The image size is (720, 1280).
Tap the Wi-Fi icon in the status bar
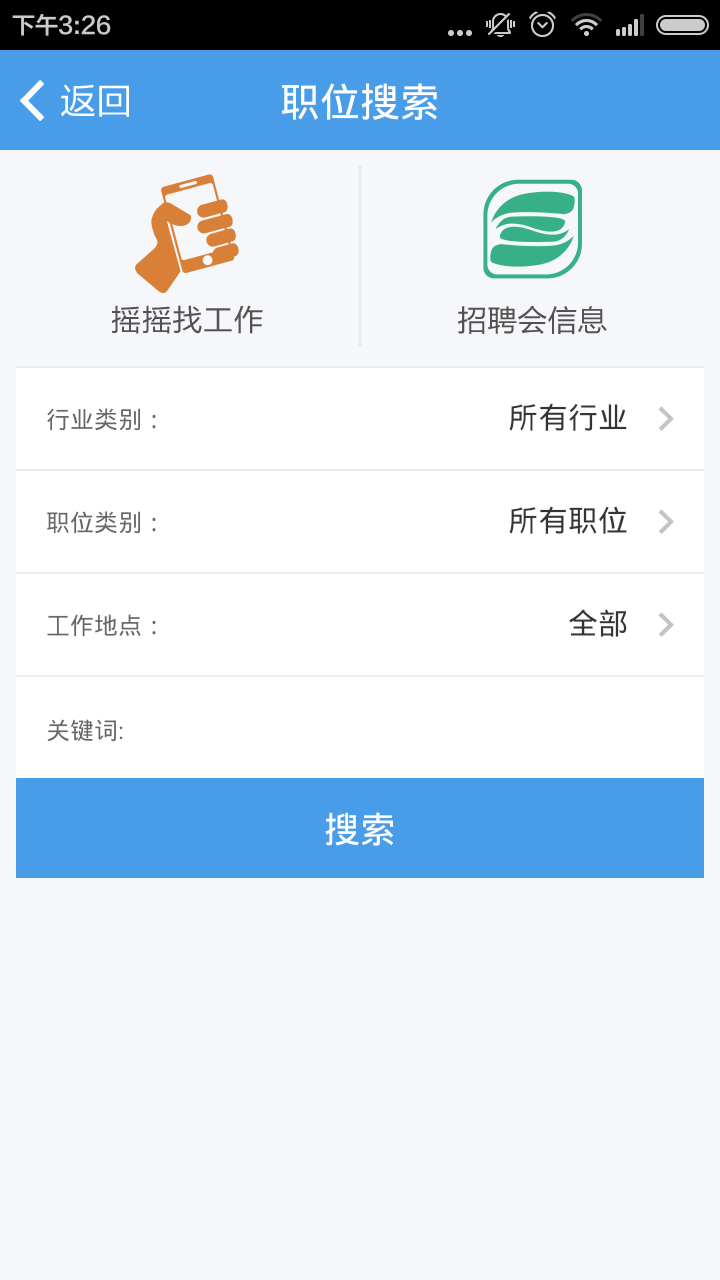tap(586, 26)
